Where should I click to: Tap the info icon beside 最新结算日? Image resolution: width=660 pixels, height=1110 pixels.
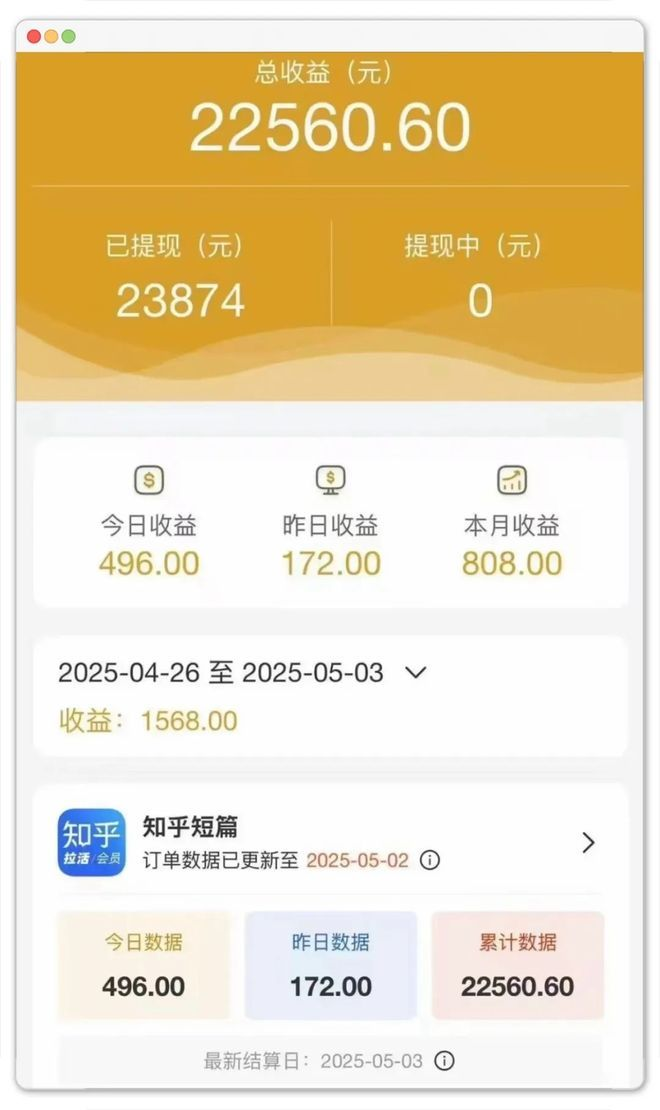tap(444, 1060)
